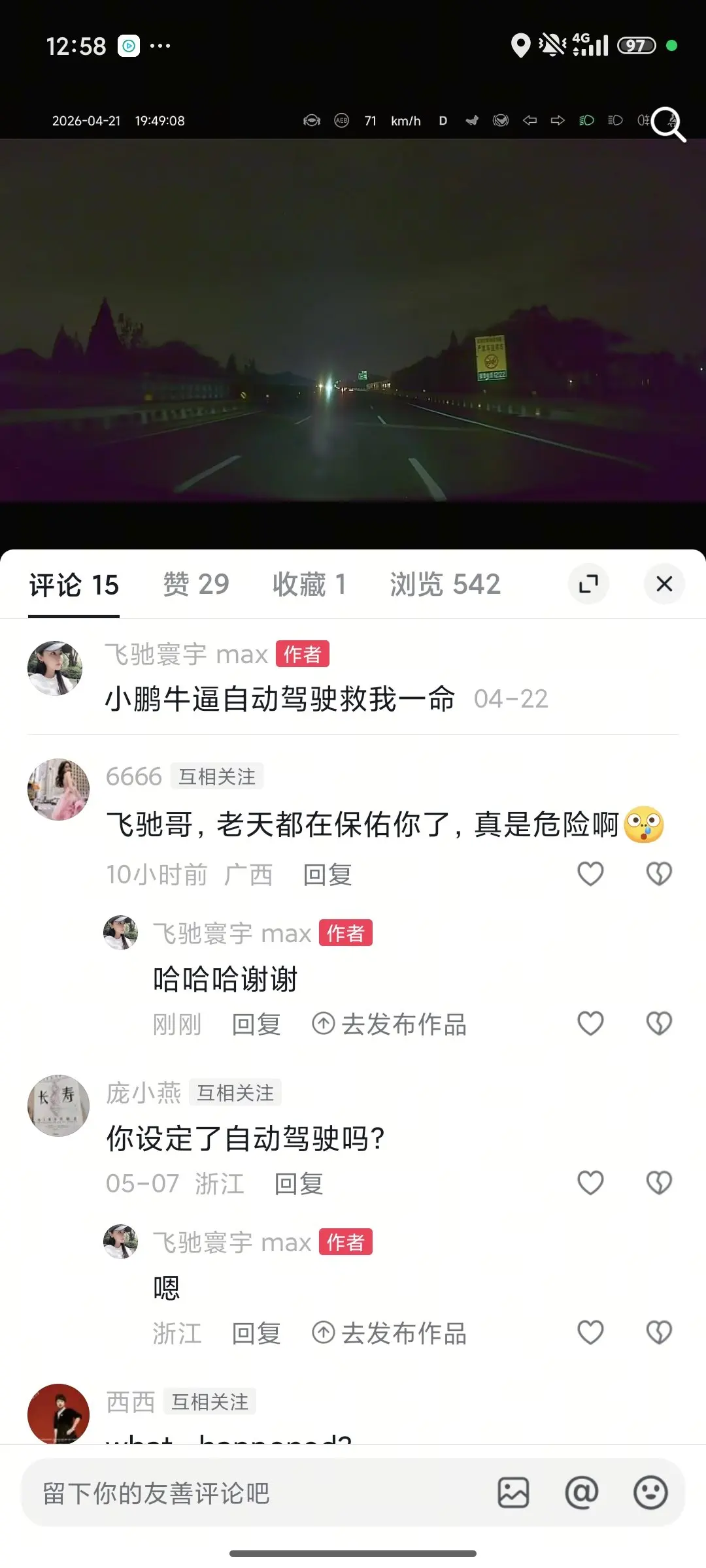The width and height of the screenshot is (706, 1568).
Task: Tap 去发布作品 under the 哈哈哈谢谢 reply
Action: point(389,1024)
